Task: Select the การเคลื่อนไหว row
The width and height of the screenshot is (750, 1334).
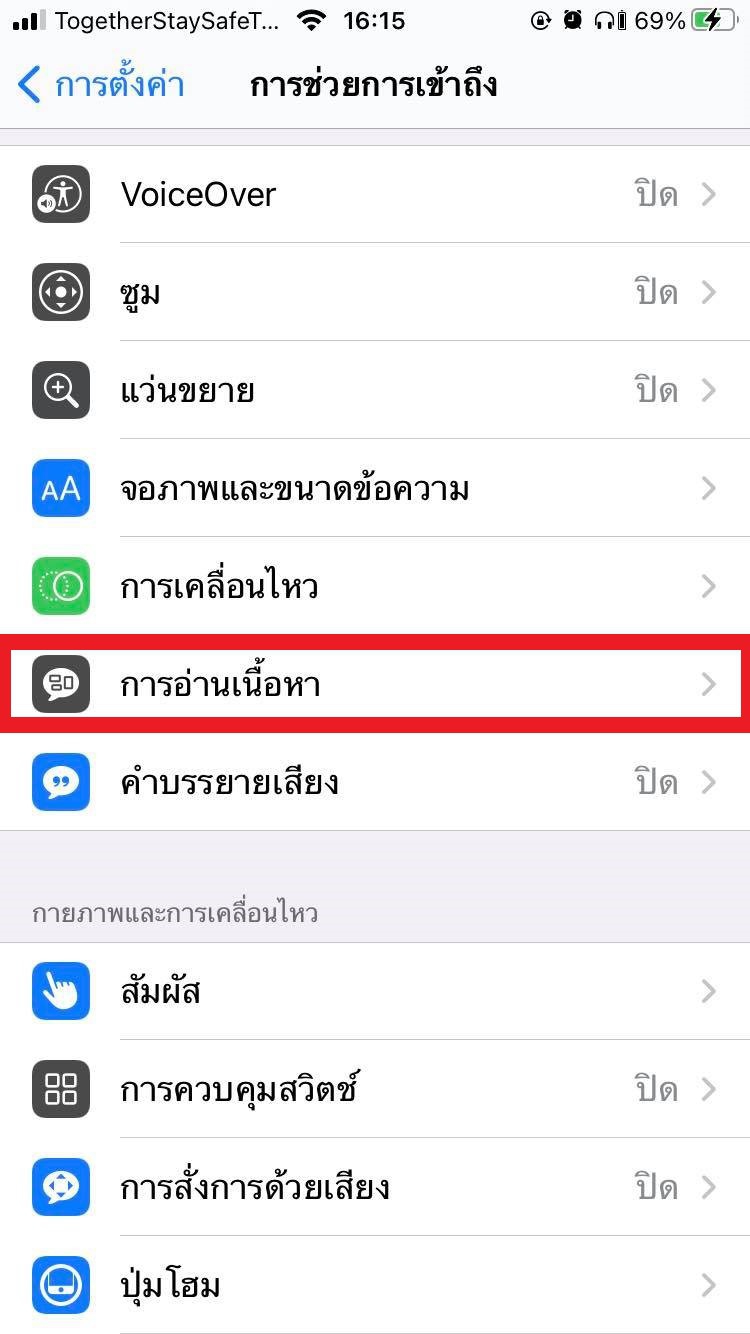Action: pos(375,586)
